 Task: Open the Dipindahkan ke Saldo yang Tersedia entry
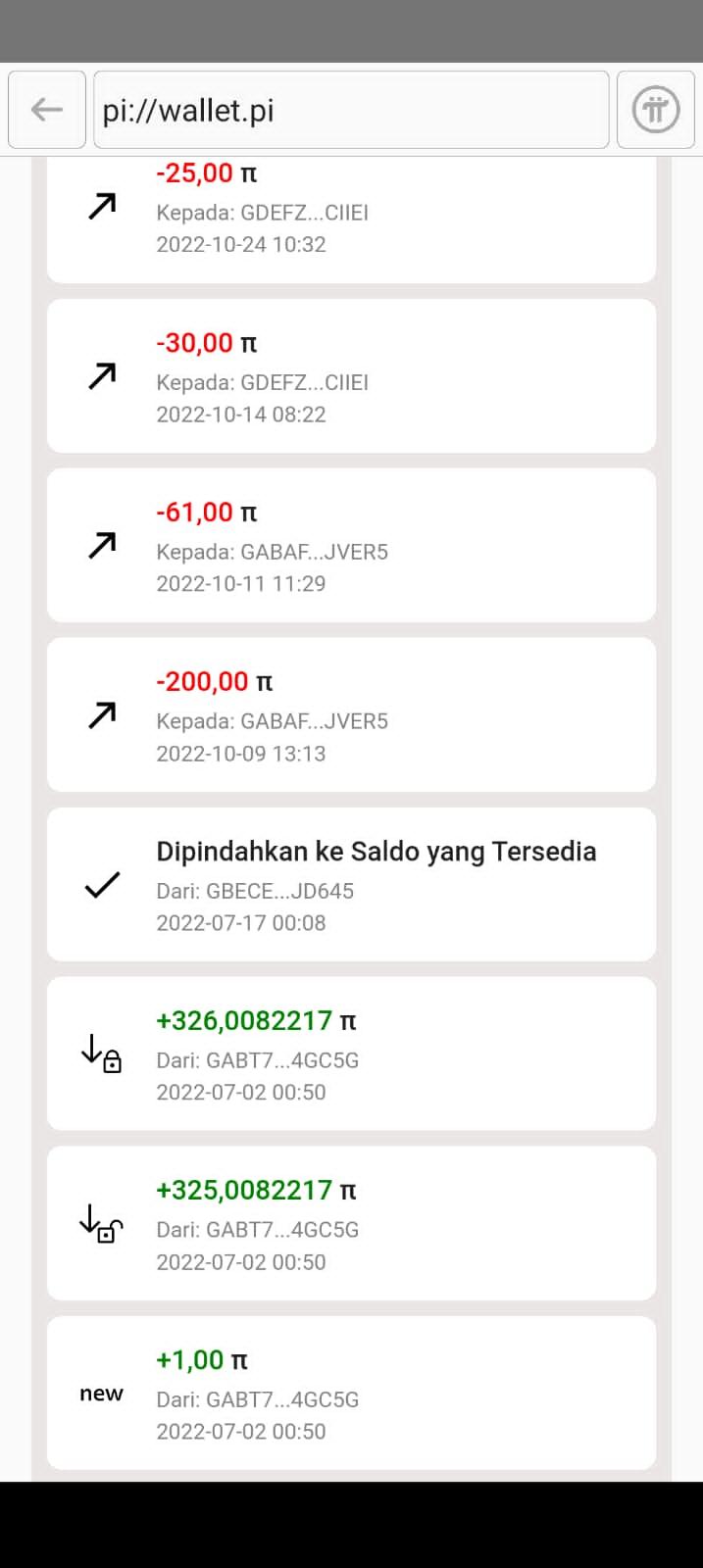[x=351, y=884]
